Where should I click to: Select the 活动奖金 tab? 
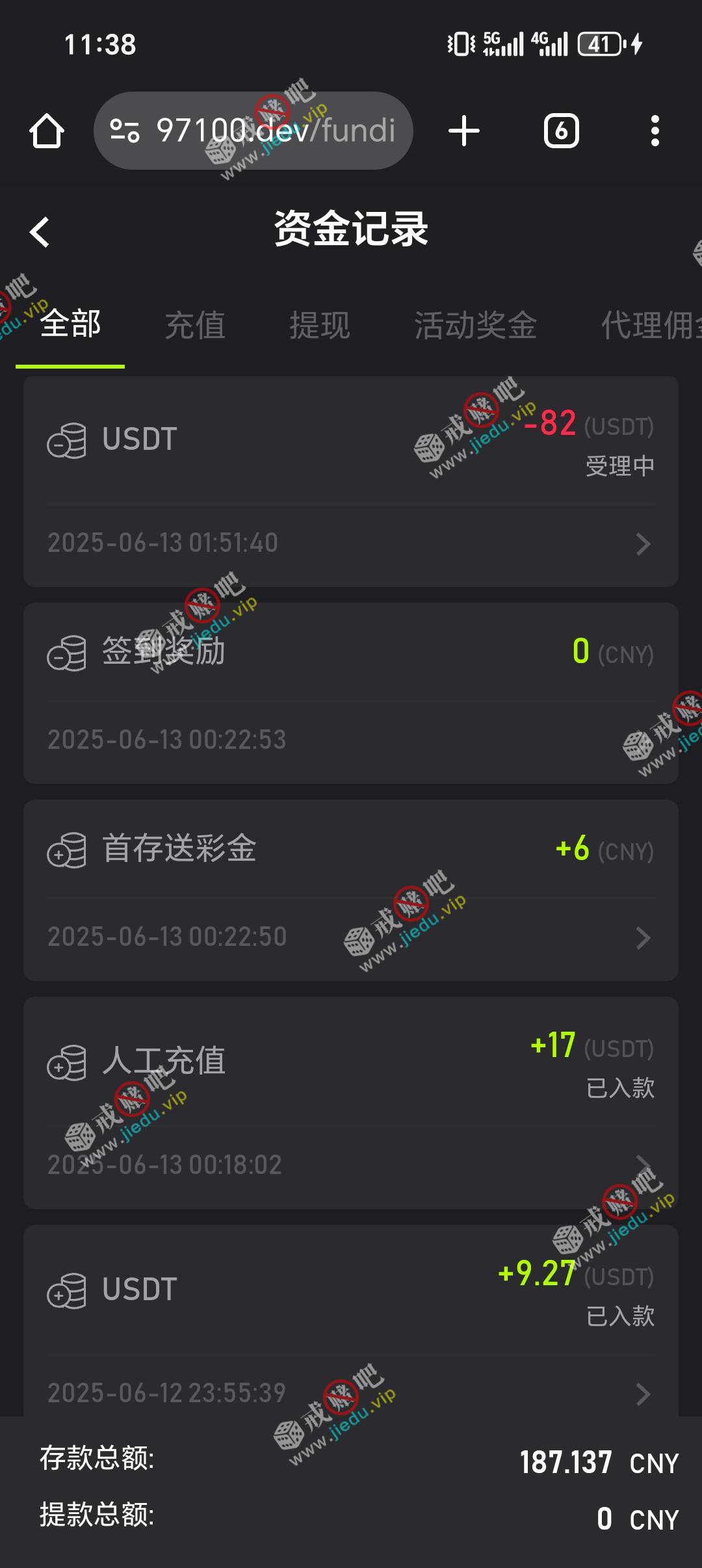(476, 325)
